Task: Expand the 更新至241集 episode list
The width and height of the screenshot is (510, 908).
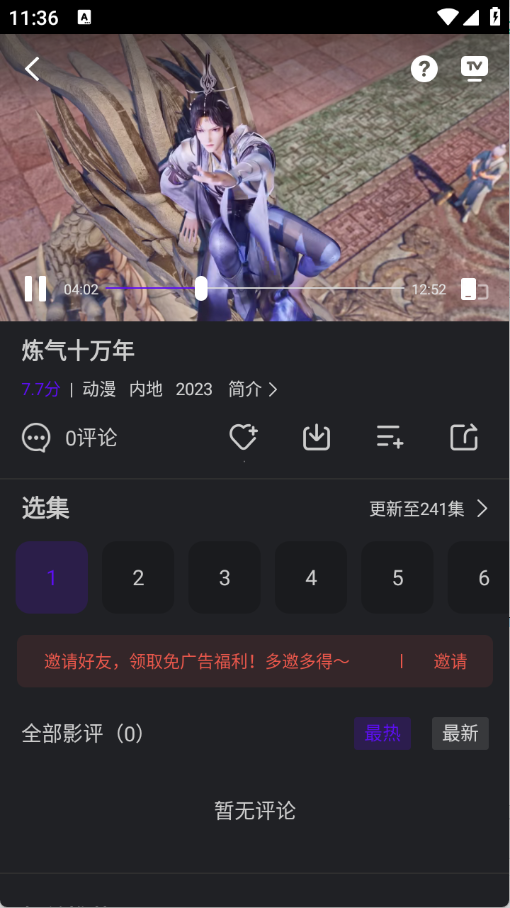Action: 429,509
